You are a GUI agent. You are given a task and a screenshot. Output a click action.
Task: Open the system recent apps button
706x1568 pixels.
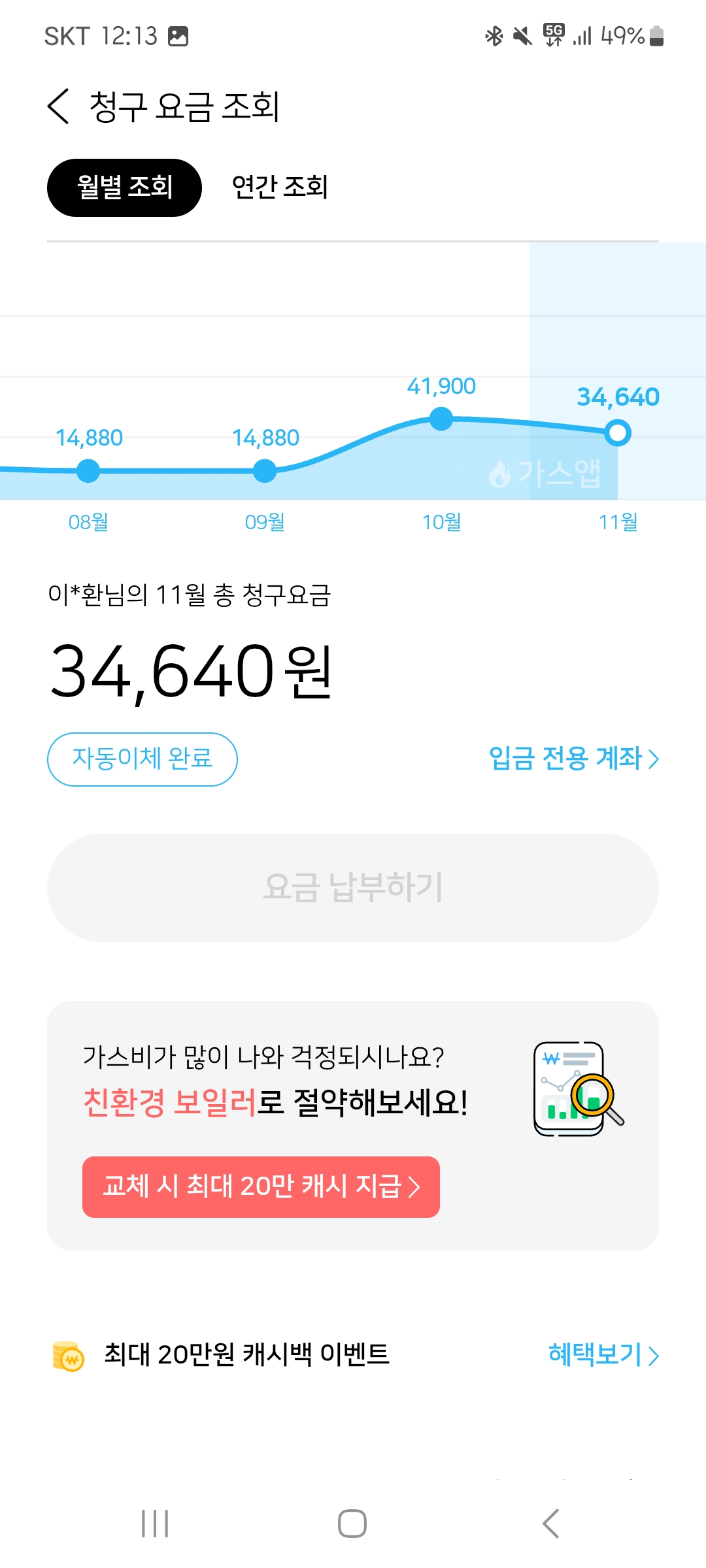pos(155,1524)
